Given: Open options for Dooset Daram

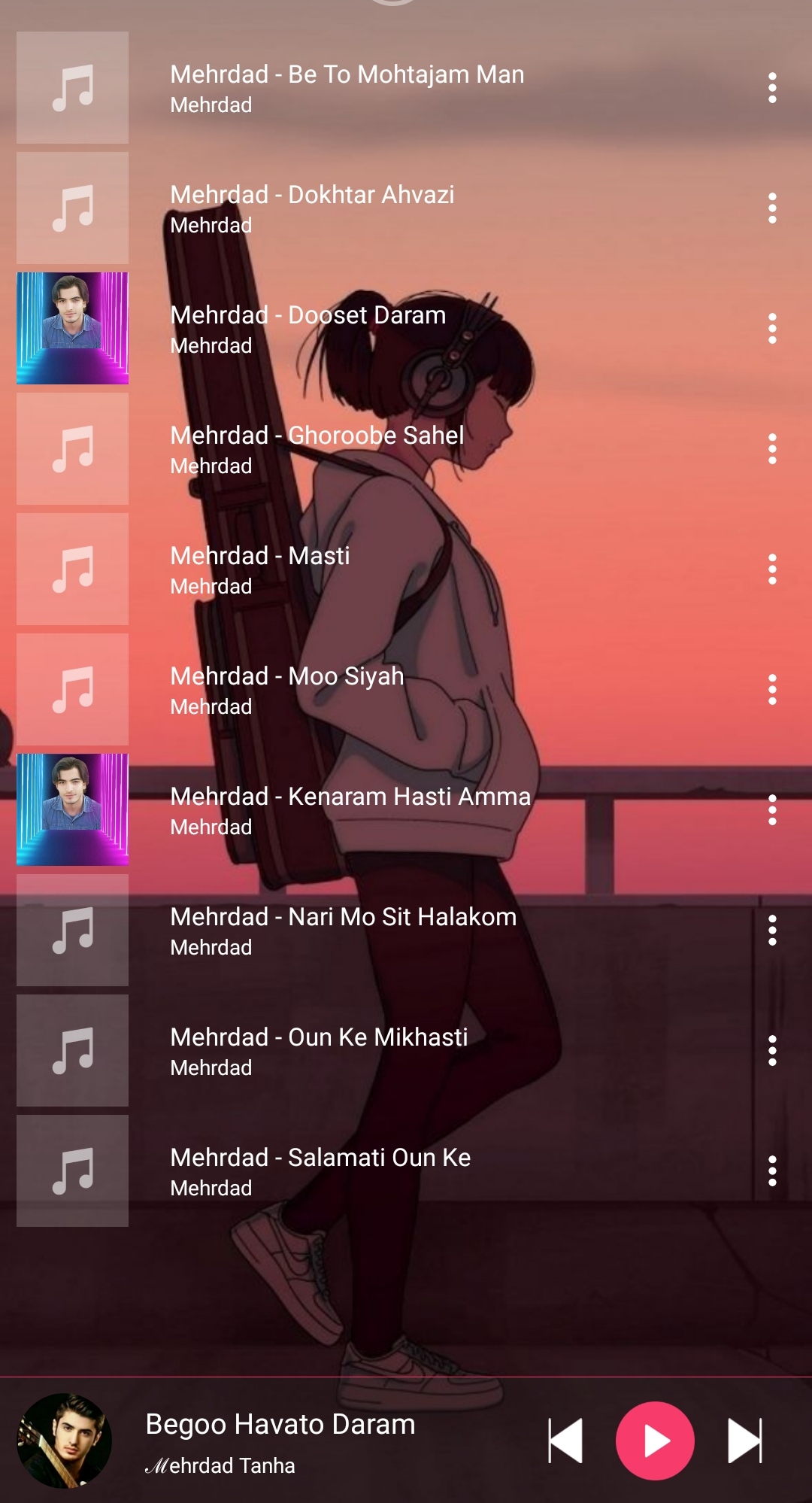Looking at the screenshot, I should pos(772,329).
